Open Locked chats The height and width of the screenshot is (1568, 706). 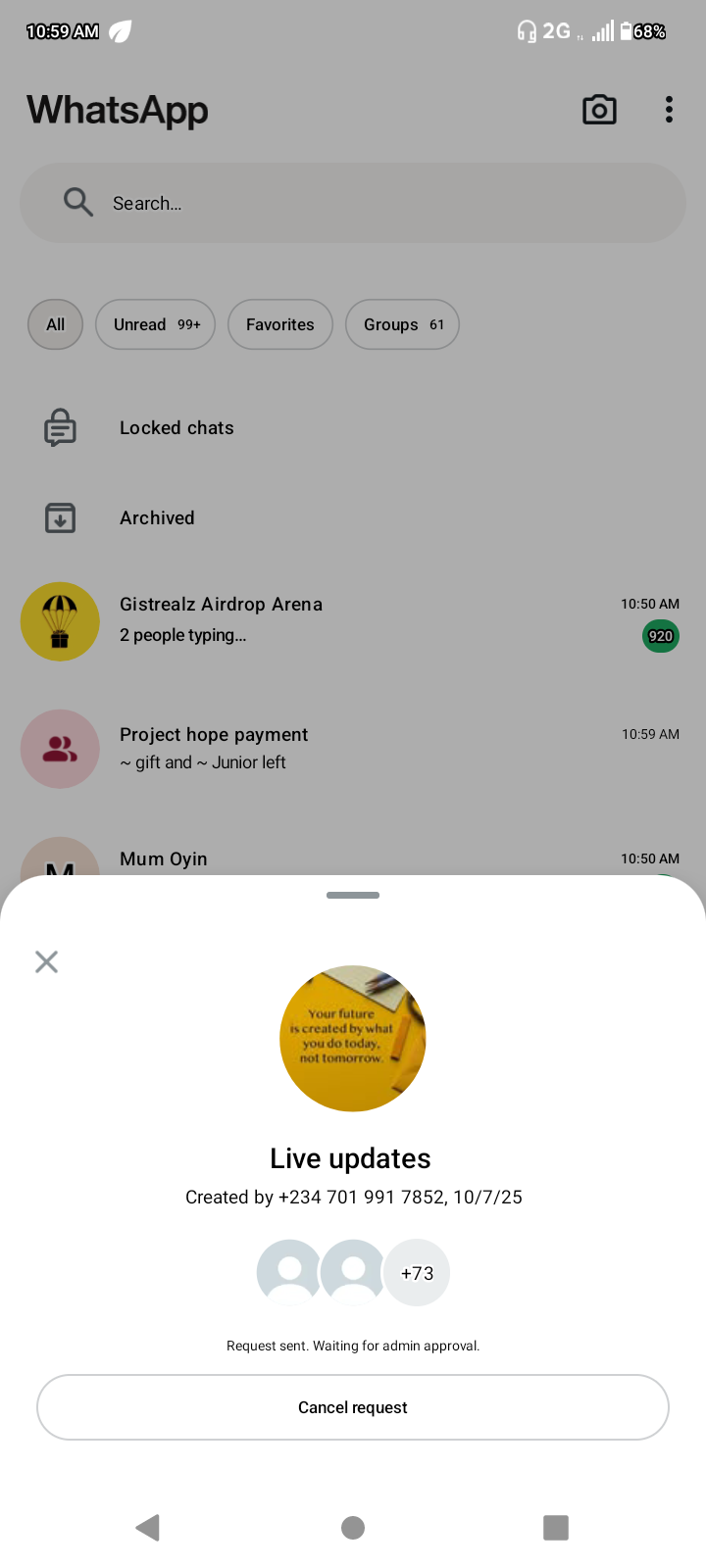coord(176,428)
